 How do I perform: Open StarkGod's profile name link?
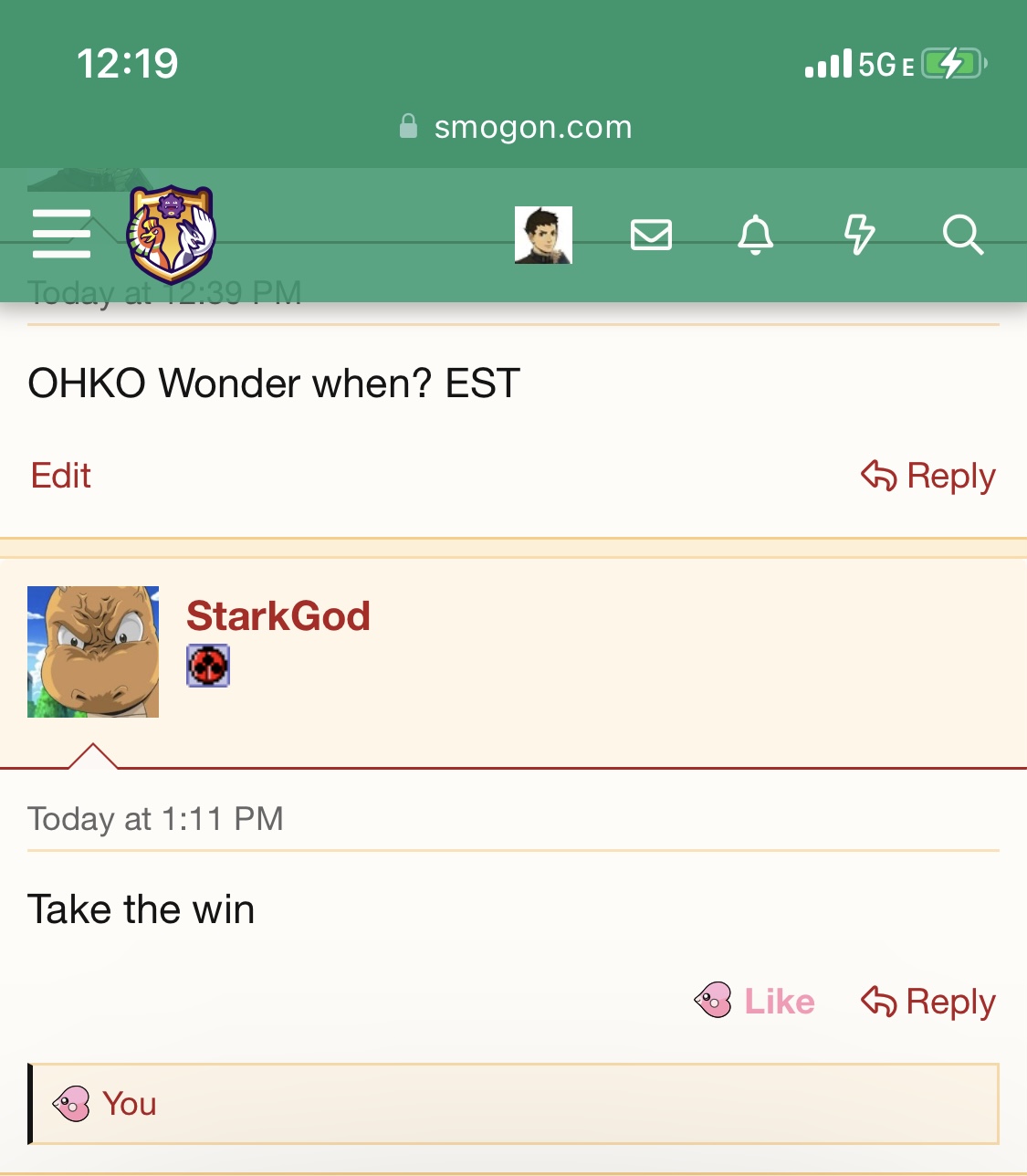click(x=278, y=616)
